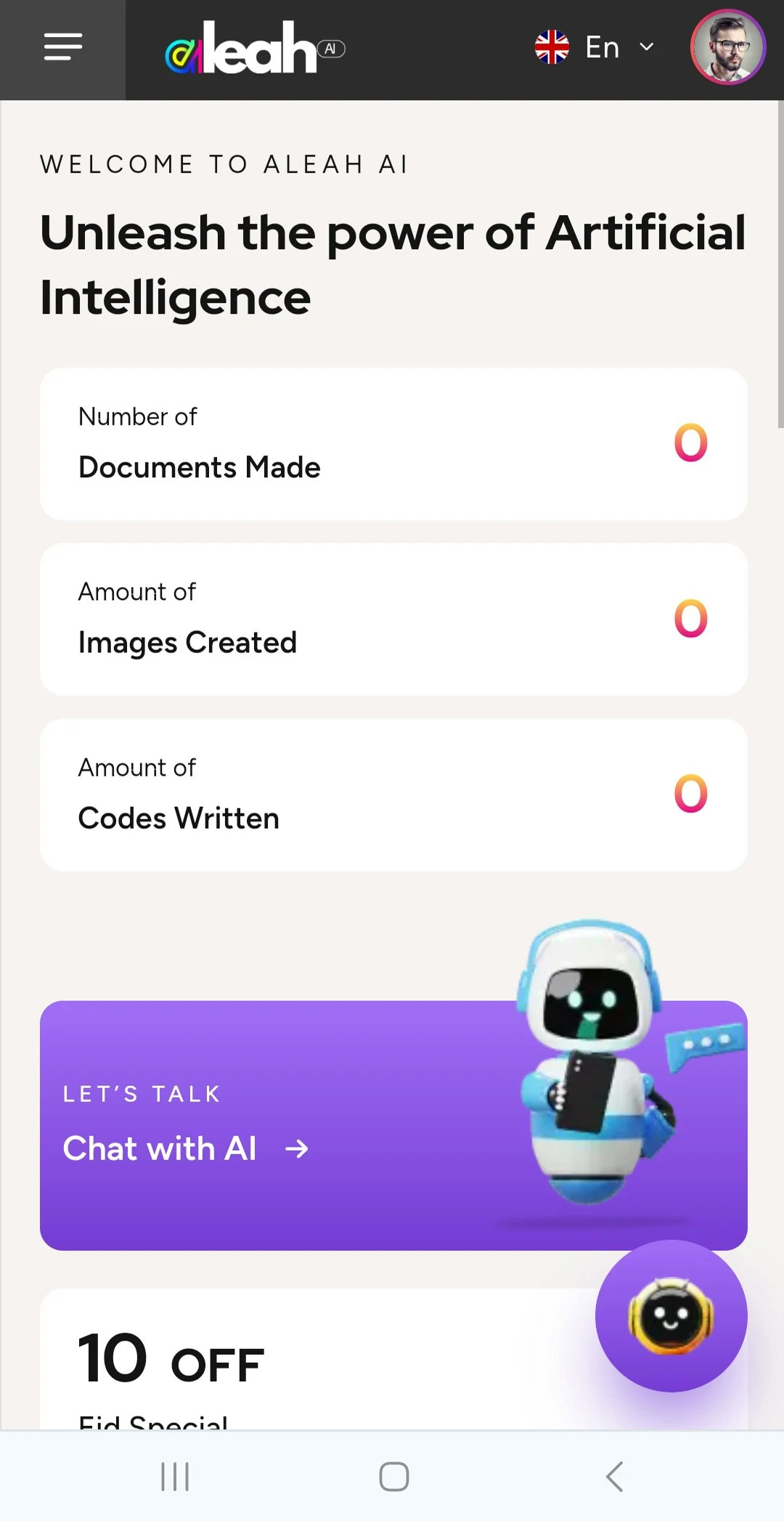This screenshot has width=784, height=1521.
Task: Go to the phone home screen
Action: 393,1476
